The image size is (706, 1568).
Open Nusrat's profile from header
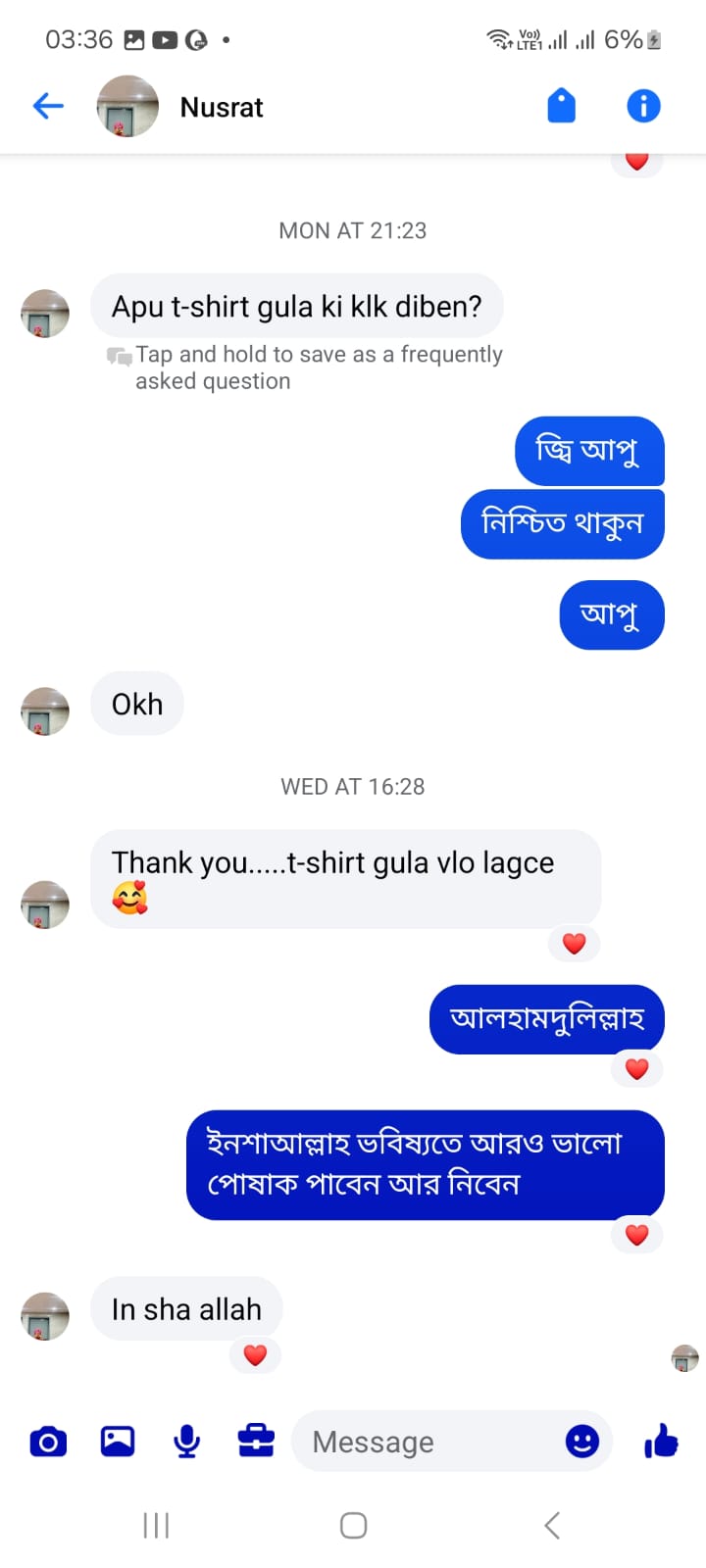pos(222,107)
